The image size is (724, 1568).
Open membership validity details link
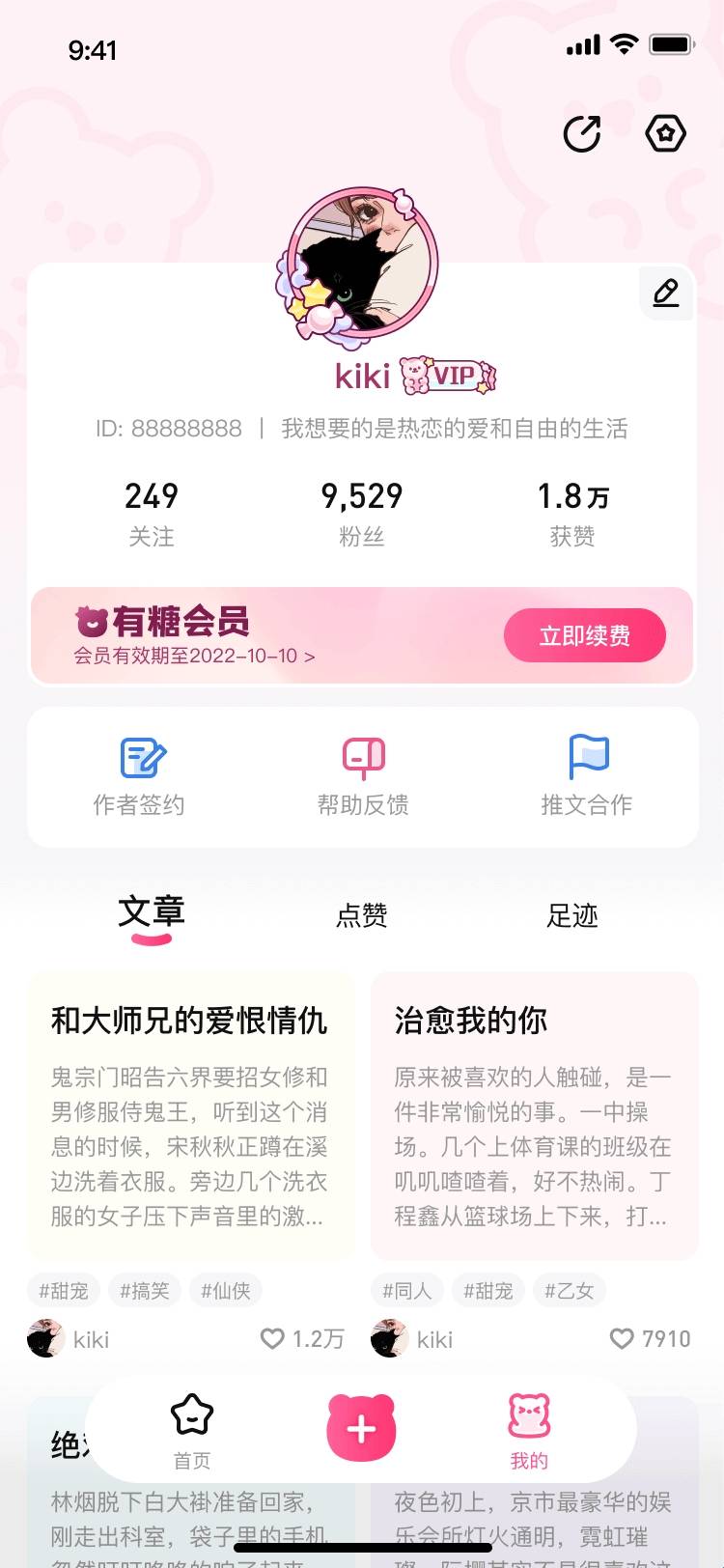(194, 656)
